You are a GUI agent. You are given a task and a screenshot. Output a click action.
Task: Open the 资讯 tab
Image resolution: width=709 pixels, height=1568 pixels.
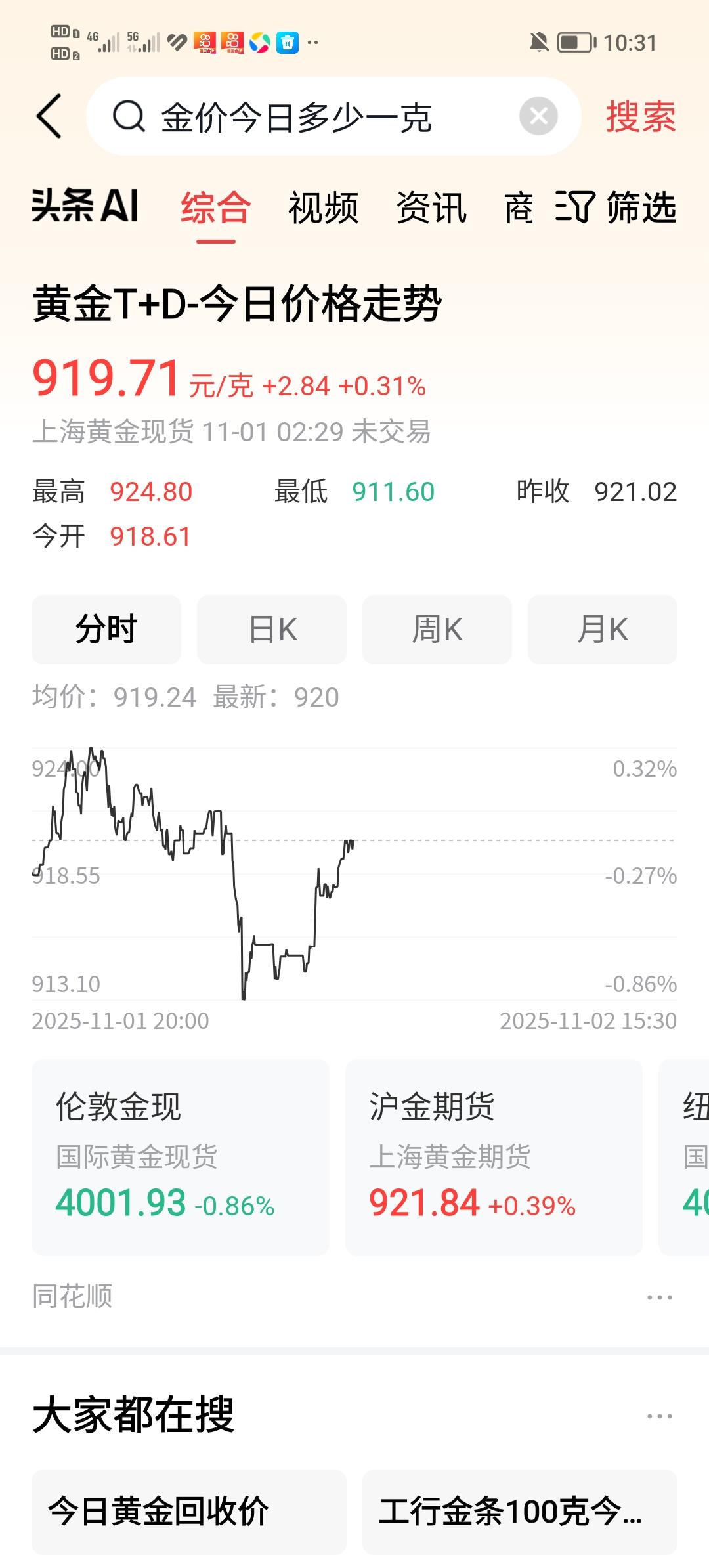pyautogui.click(x=432, y=207)
